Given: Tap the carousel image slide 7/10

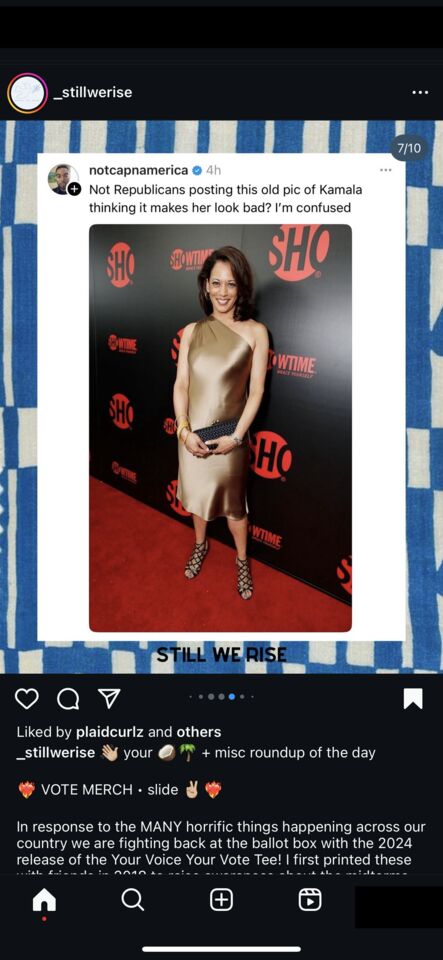Looking at the screenshot, I should tap(222, 397).
